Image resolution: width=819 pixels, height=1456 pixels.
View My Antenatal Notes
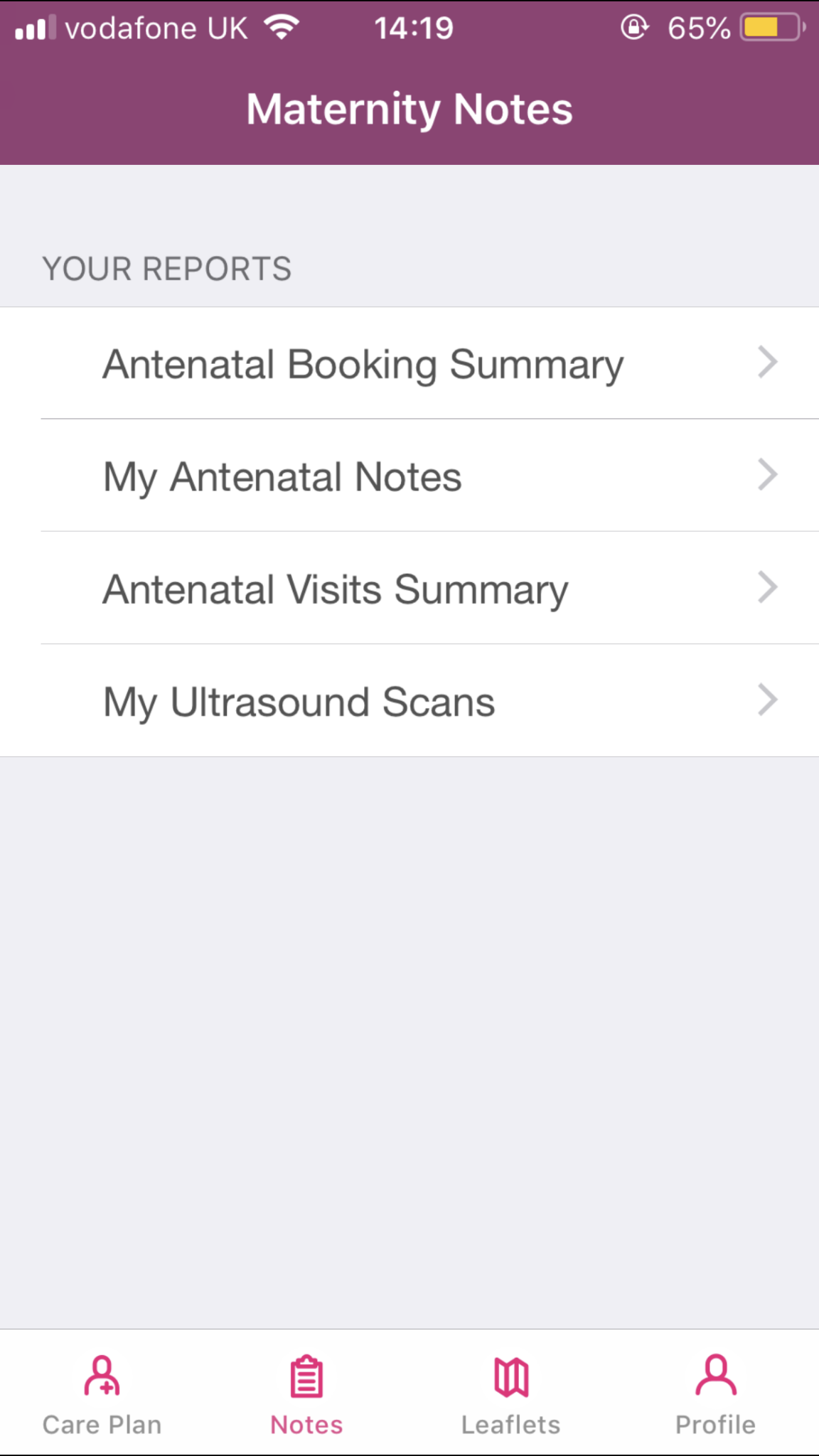[409, 476]
